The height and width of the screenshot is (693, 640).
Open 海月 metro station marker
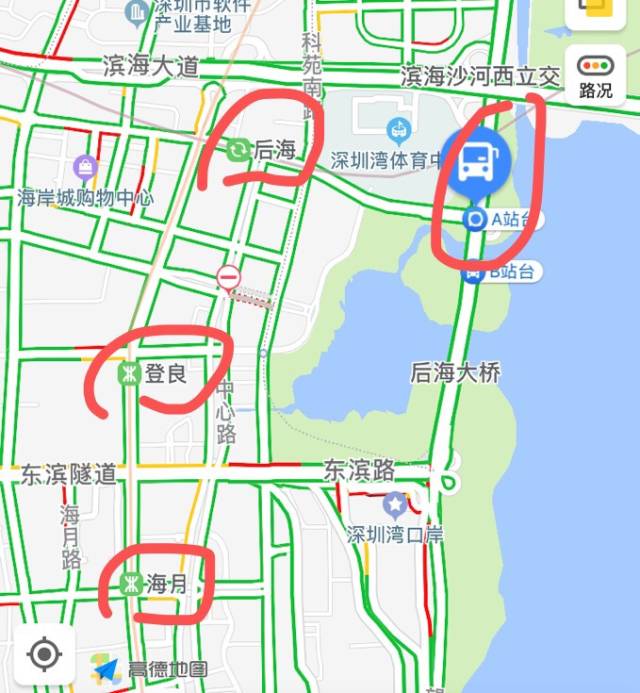click(x=130, y=584)
